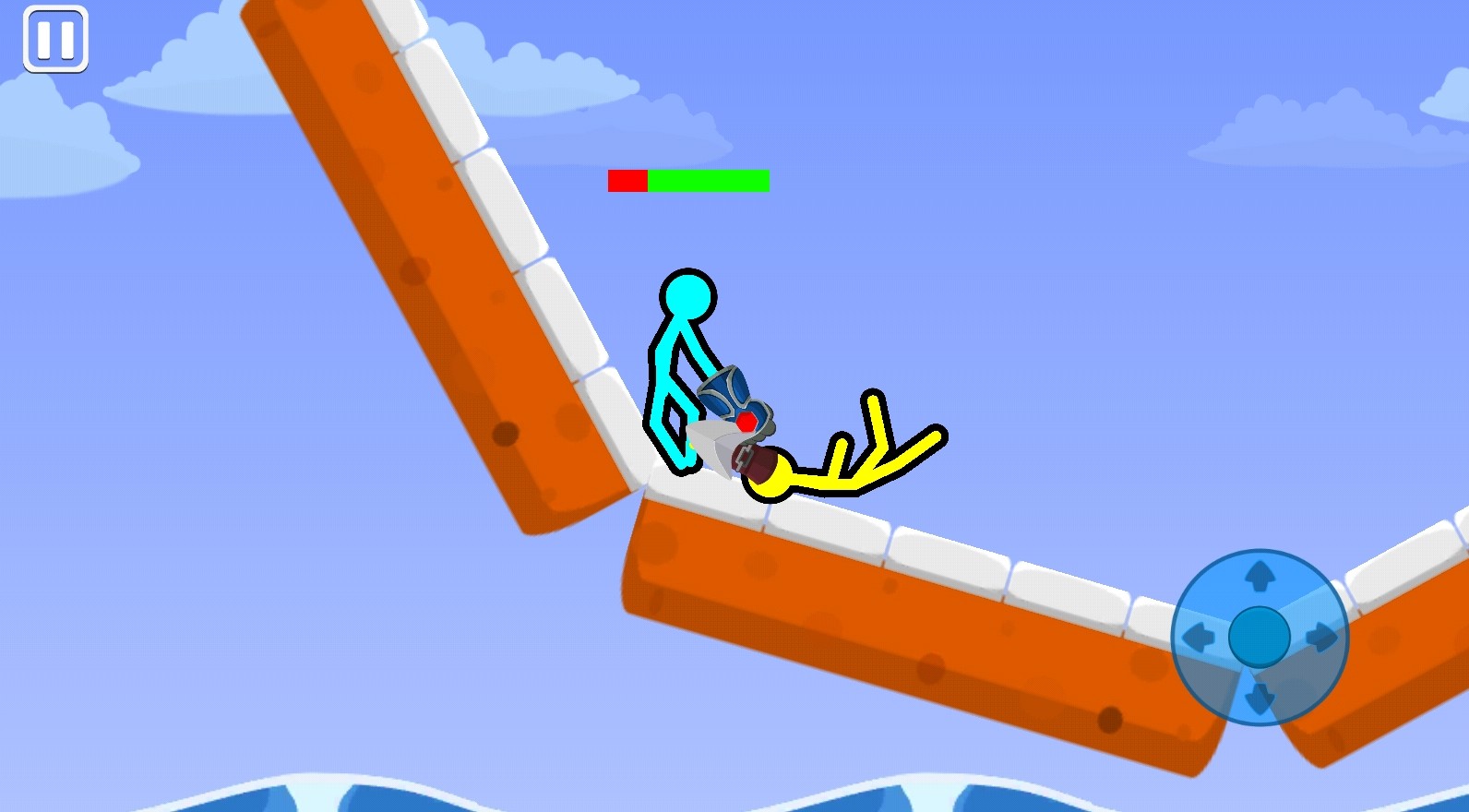The image size is (1469, 812).
Task: Tap the up arrow on the joystick
Action: [x=1260, y=578]
